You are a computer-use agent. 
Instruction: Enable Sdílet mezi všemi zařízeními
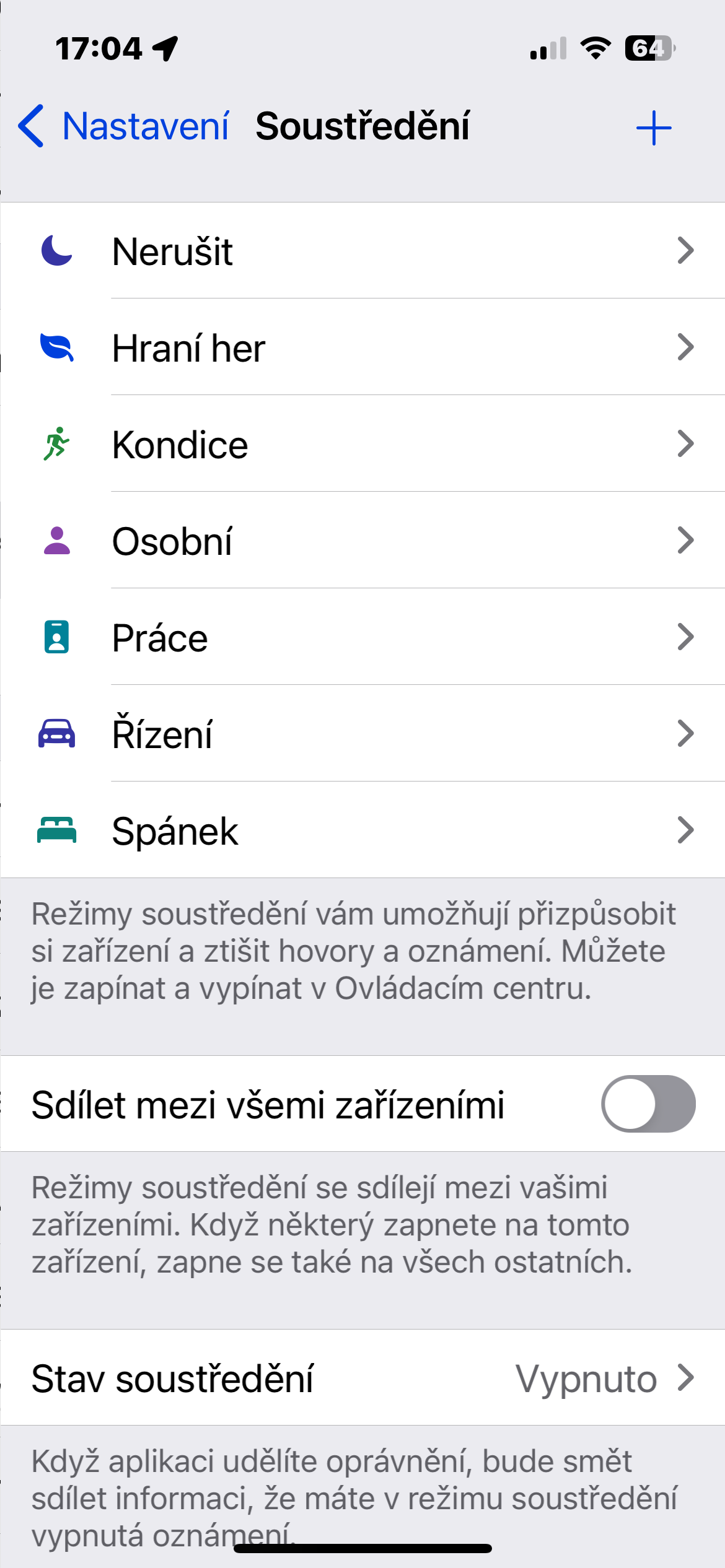pos(648,1104)
